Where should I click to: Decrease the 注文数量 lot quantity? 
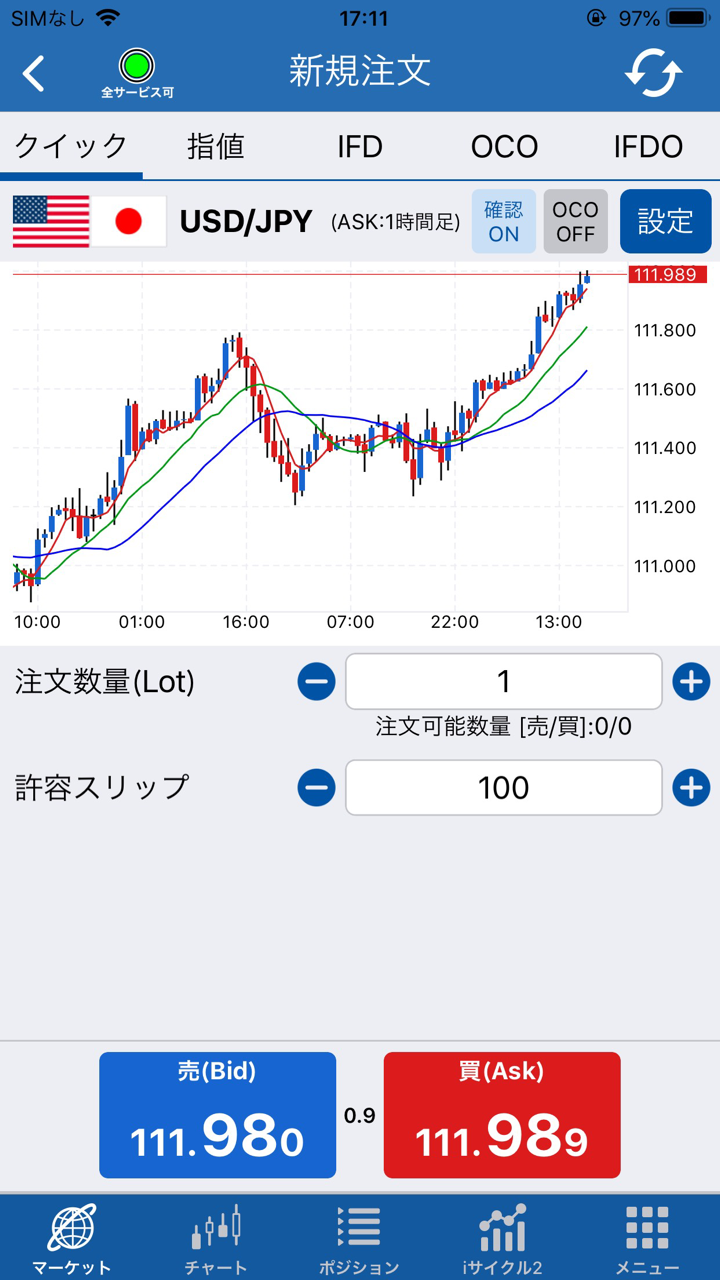pyautogui.click(x=316, y=682)
